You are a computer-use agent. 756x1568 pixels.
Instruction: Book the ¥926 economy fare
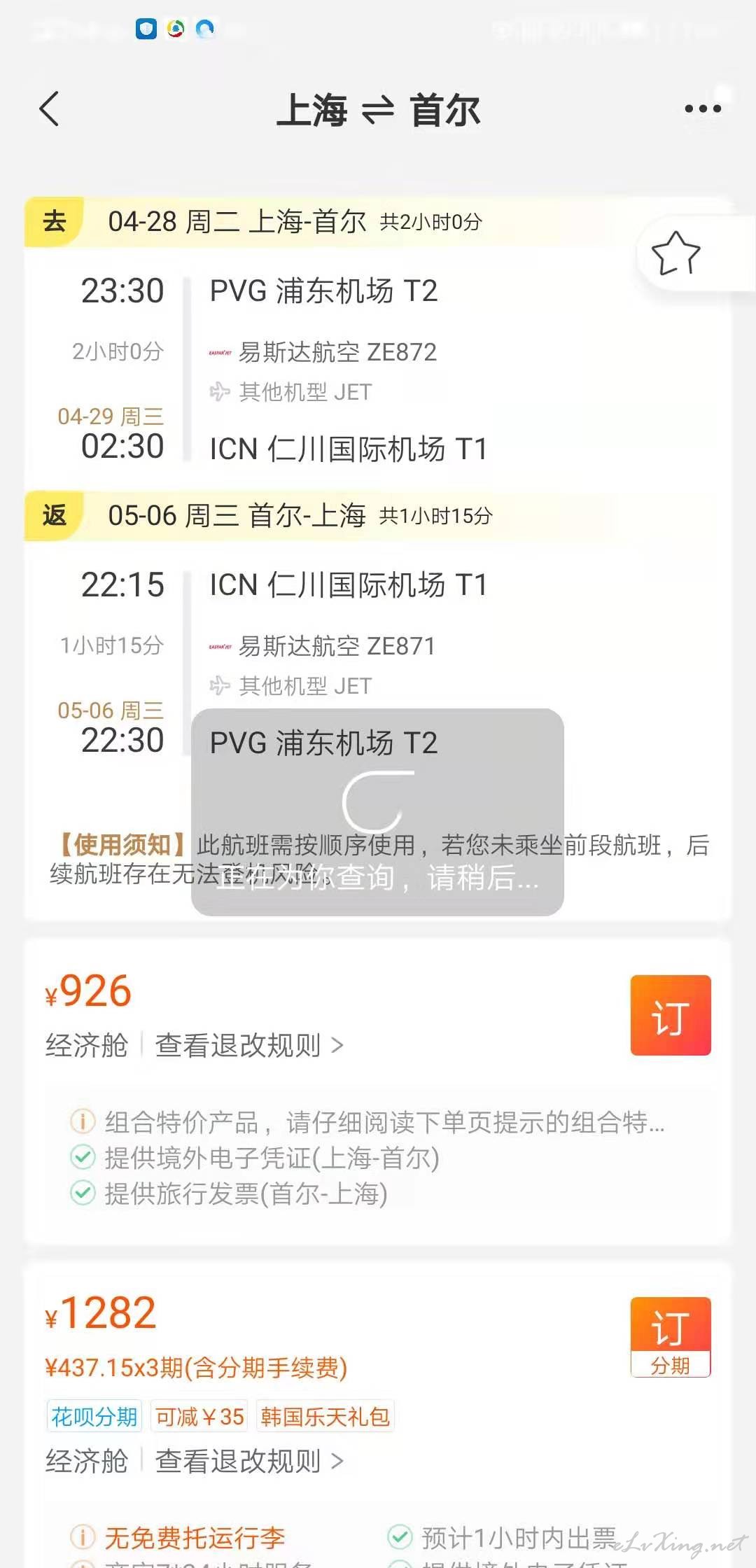click(671, 1016)
